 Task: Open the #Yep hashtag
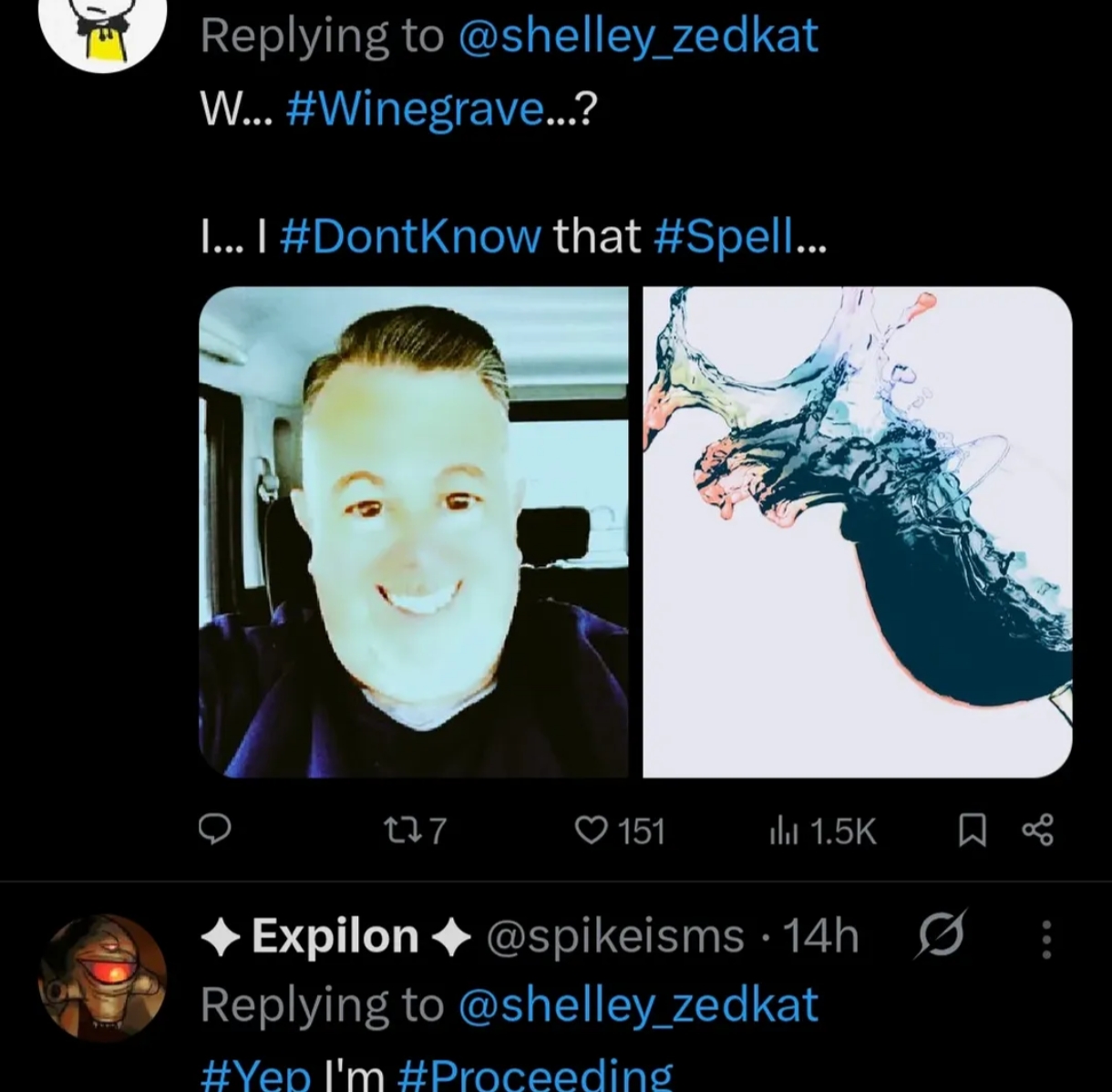coord(257,1076)
